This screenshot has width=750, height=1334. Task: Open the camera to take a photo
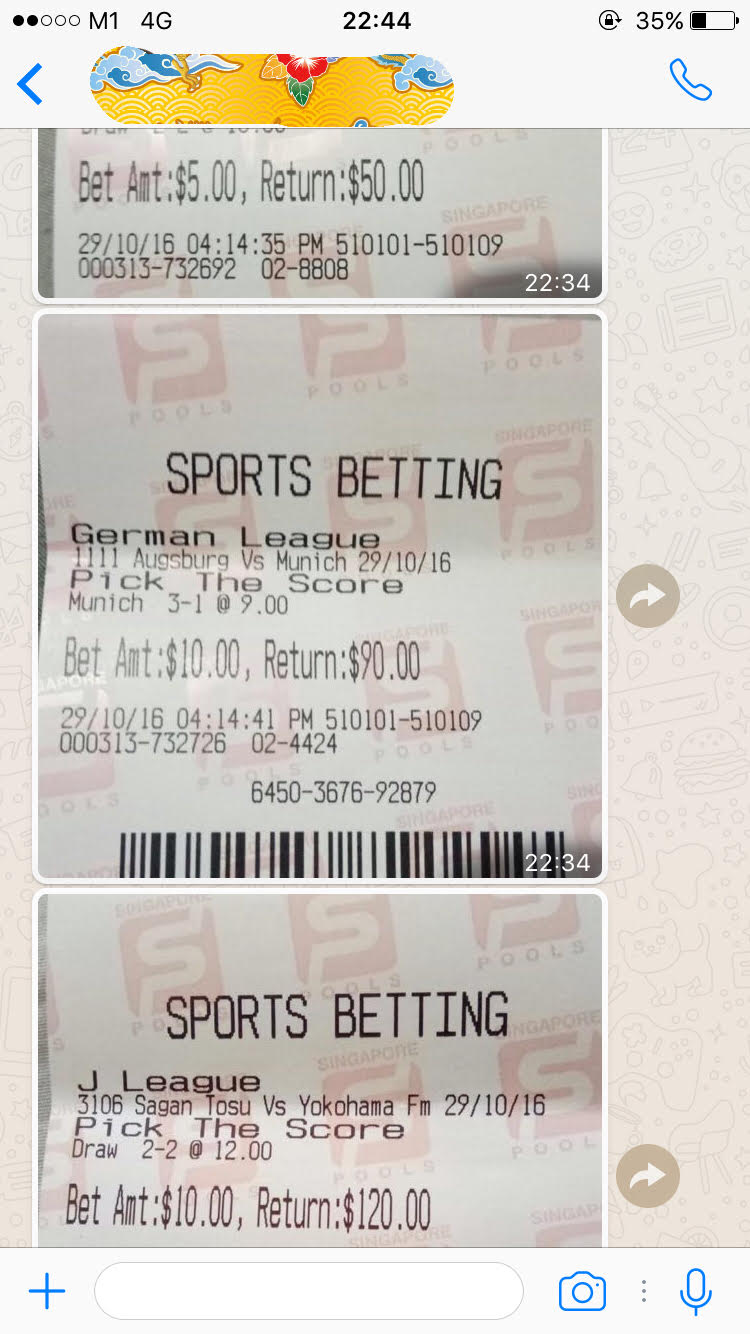582,1291
